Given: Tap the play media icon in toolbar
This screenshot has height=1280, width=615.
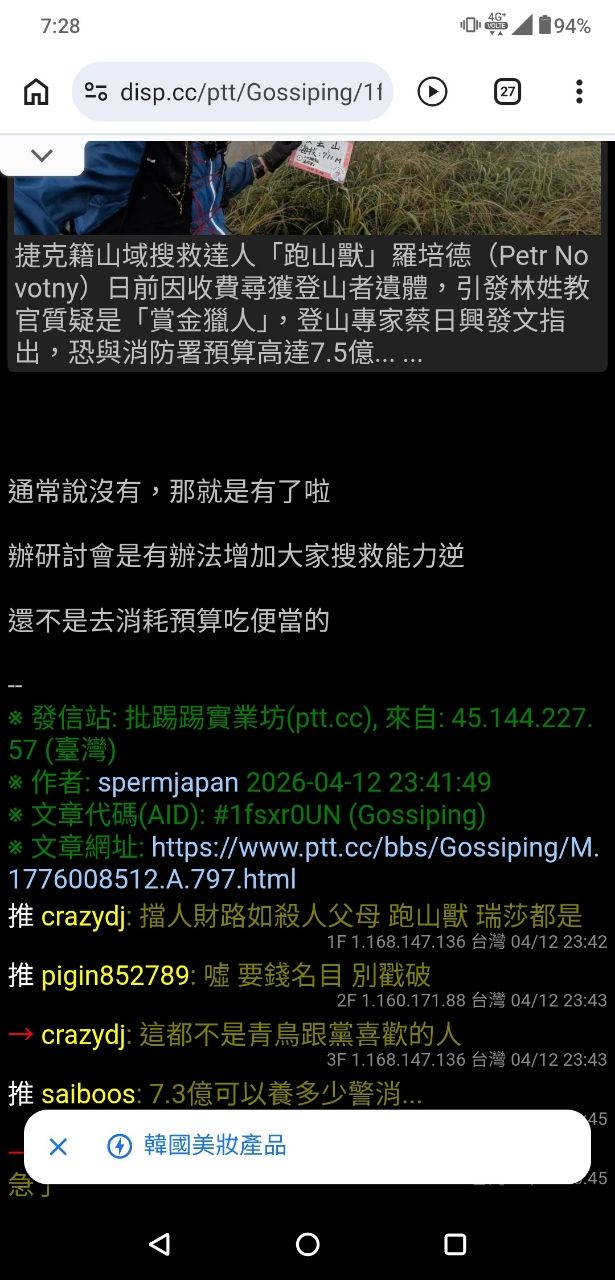Looking at the screenshot, I should point(432,92).
